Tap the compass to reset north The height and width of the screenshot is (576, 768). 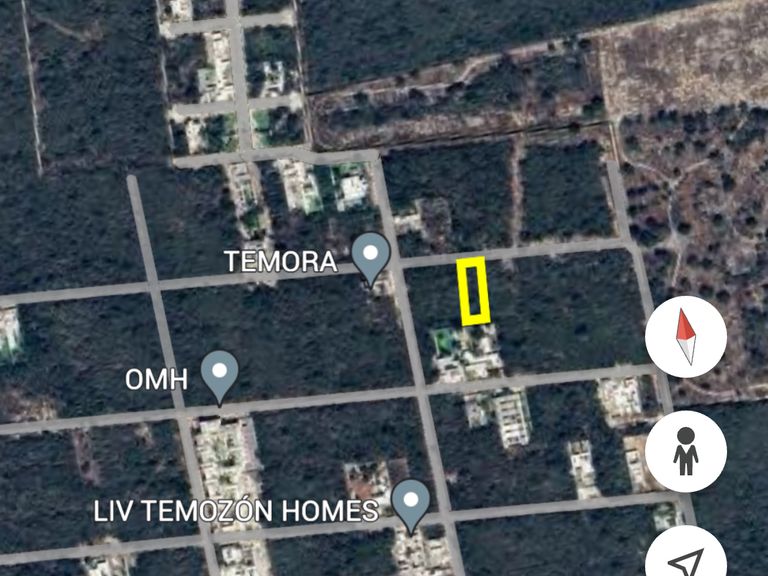[x=686, y=337]
